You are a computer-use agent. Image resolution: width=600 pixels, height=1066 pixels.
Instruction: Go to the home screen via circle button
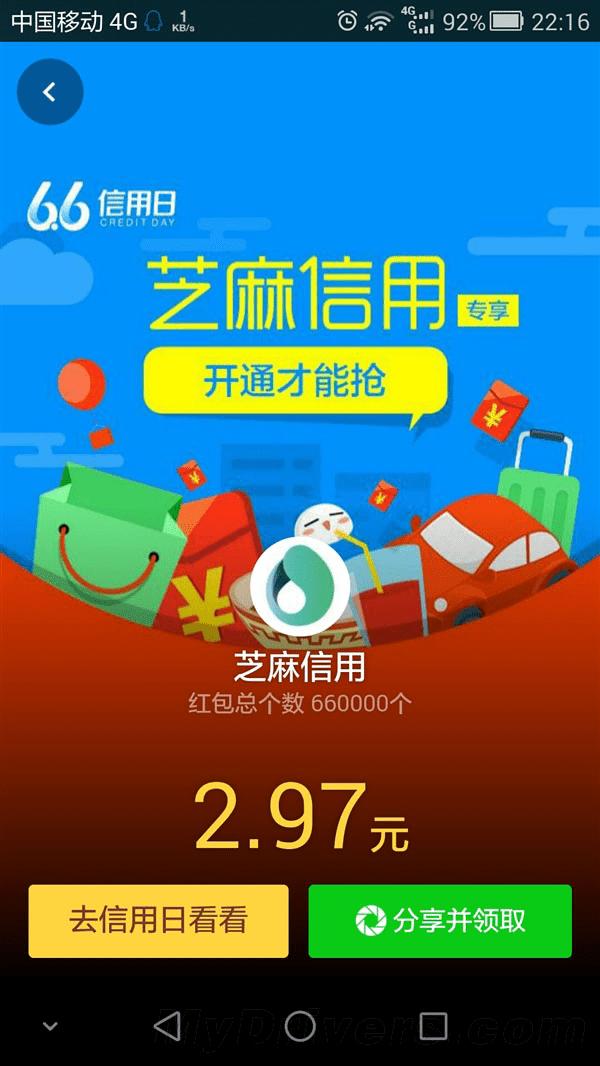[x=300, y=1026]
